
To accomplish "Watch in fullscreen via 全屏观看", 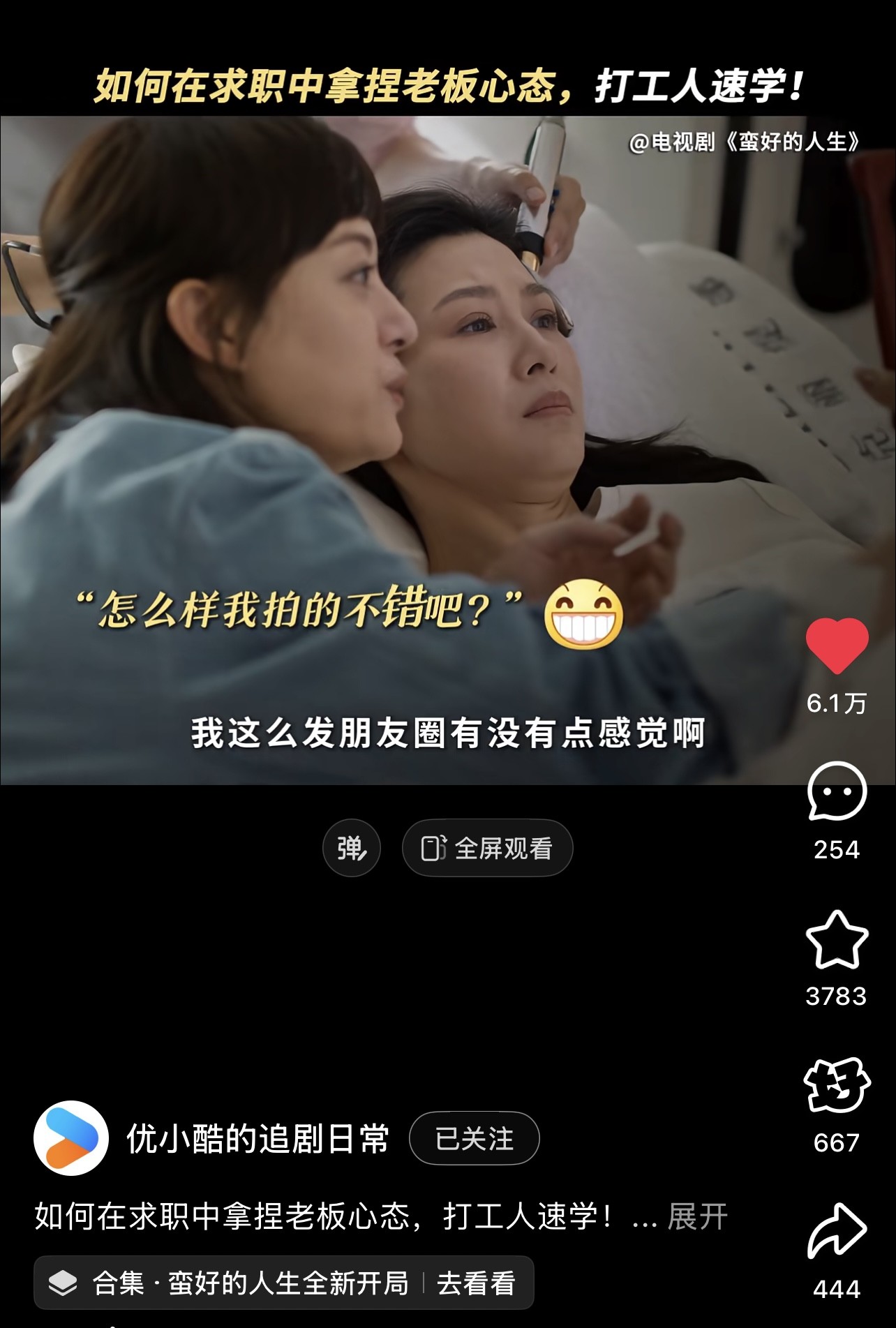I will coord(487,848).
